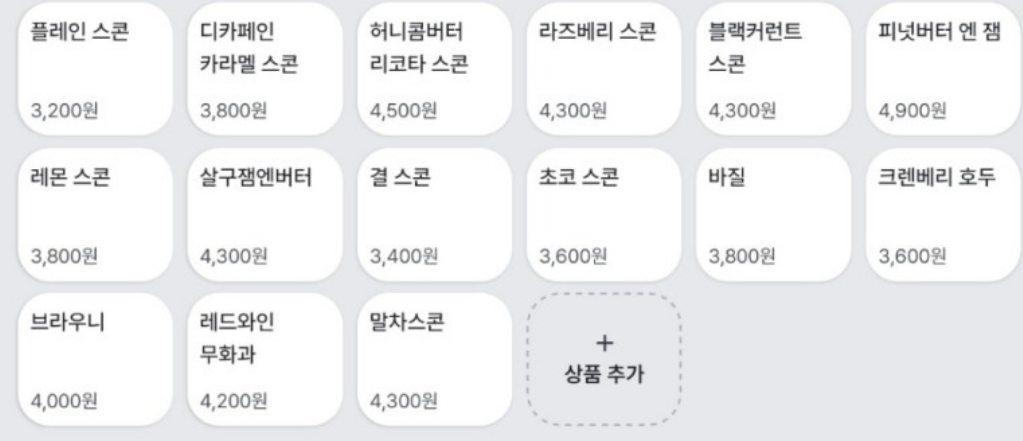The height and width of the screenshot is (441, 1023).
Task: Select 레몬 스콘 priced 3,800원
Action: [97, 216]
